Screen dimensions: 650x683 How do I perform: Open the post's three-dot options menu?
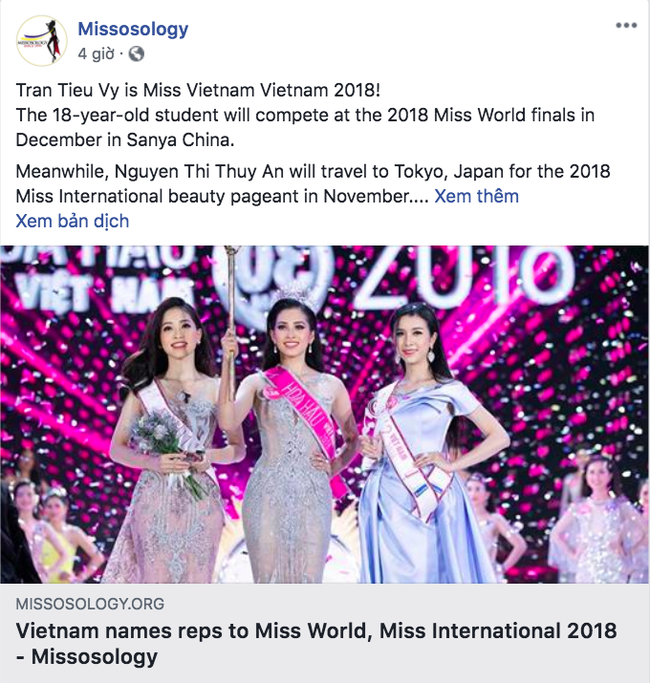[626, 27]
